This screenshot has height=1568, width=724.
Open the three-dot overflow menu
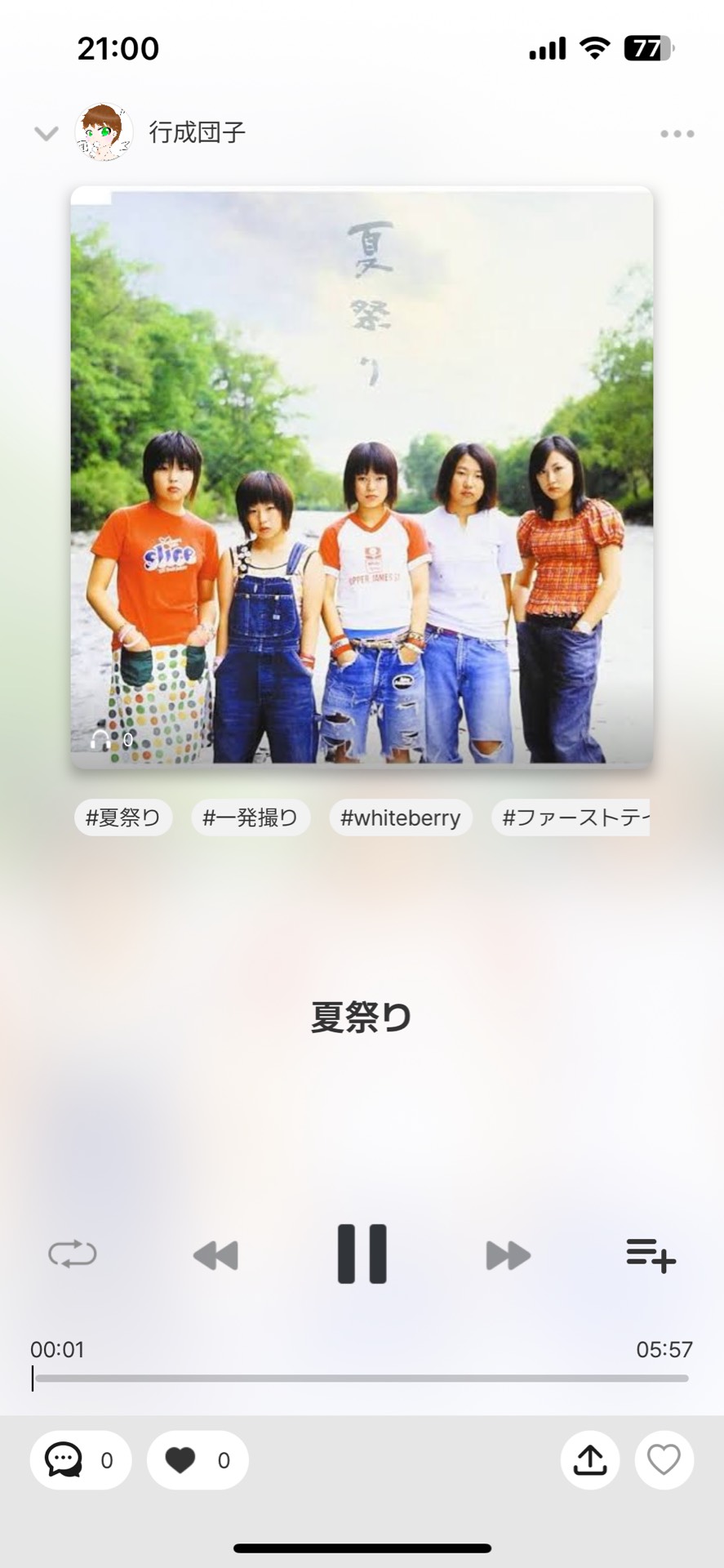point(677,134)
